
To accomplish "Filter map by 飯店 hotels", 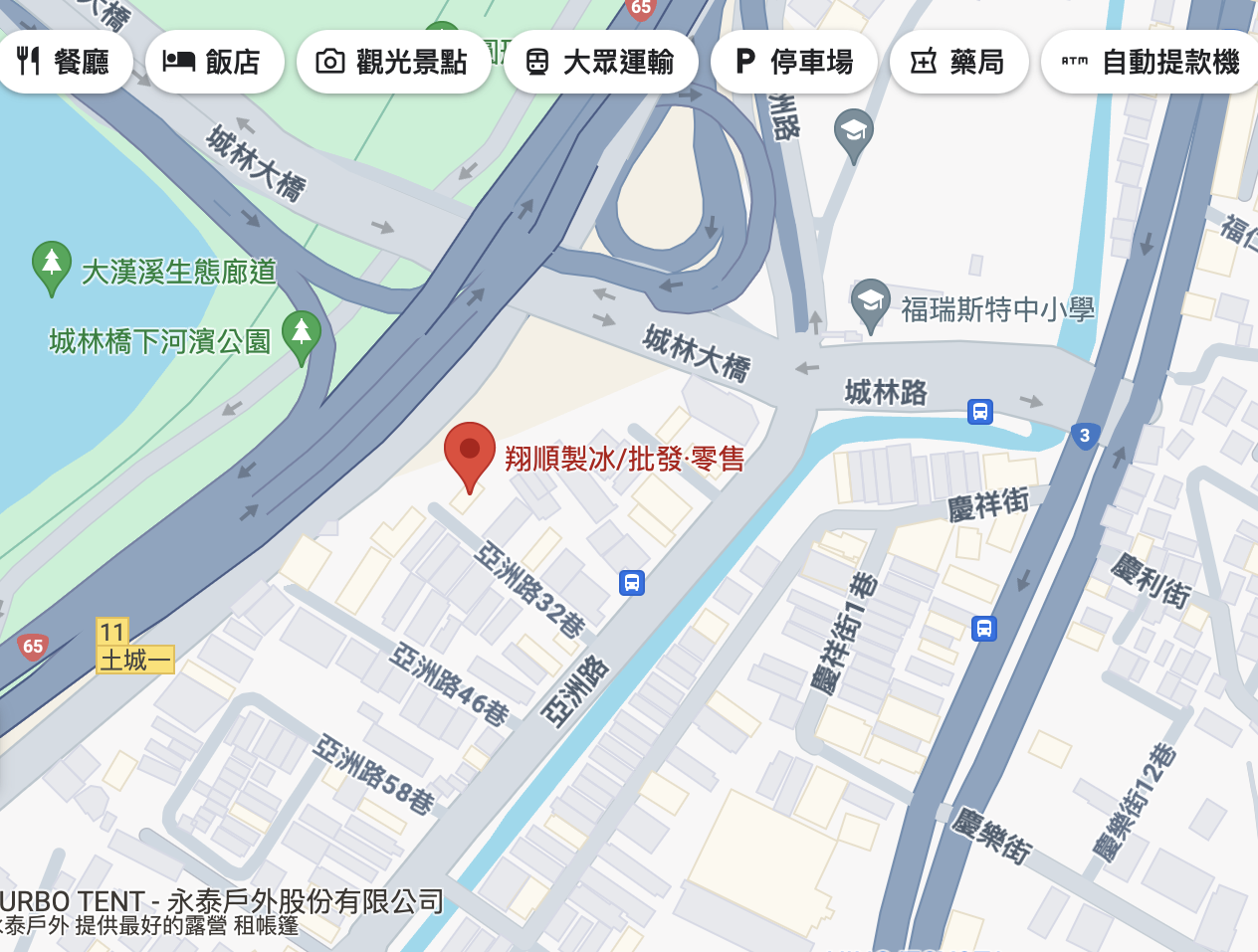I will [213, 62].
